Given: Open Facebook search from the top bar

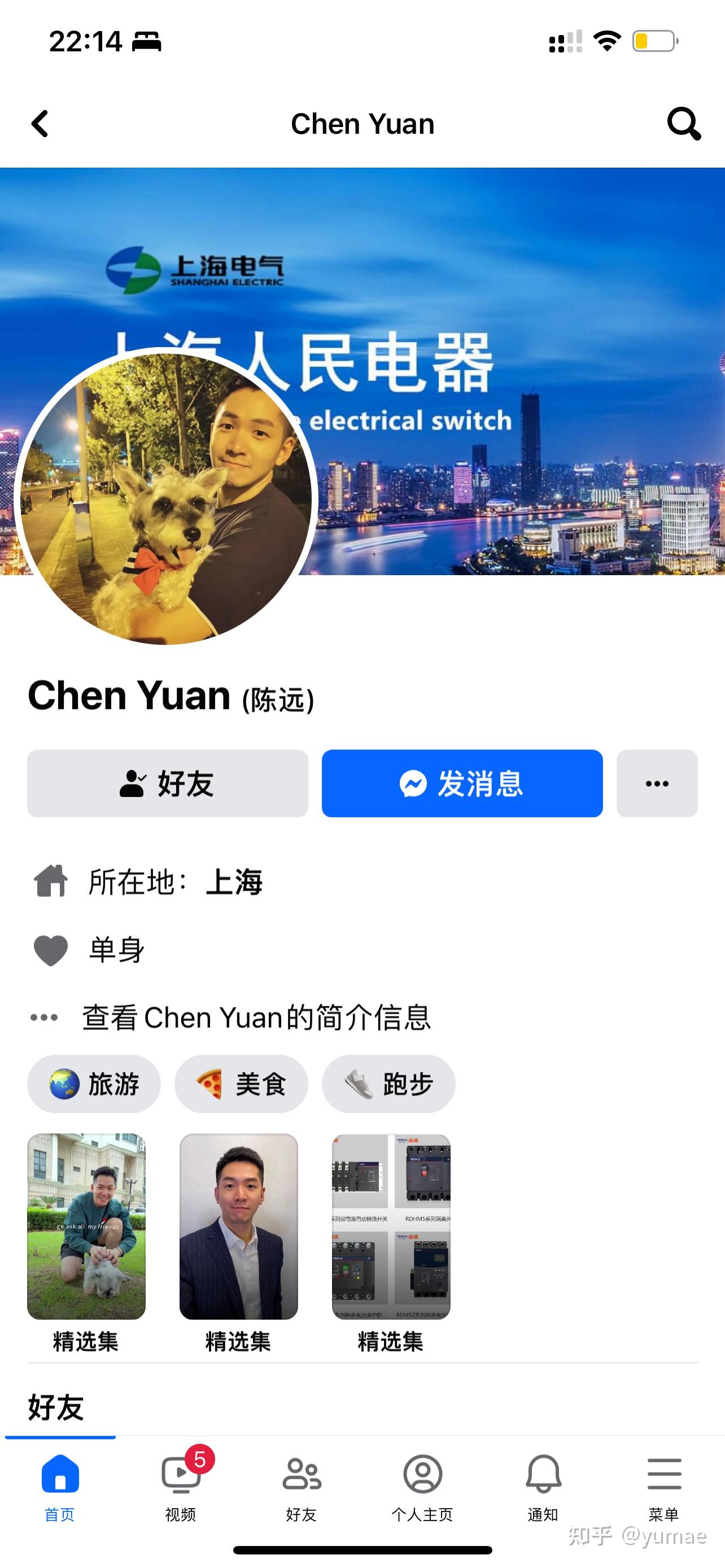Looking at the screenshot, I should [x=684, y=124].
